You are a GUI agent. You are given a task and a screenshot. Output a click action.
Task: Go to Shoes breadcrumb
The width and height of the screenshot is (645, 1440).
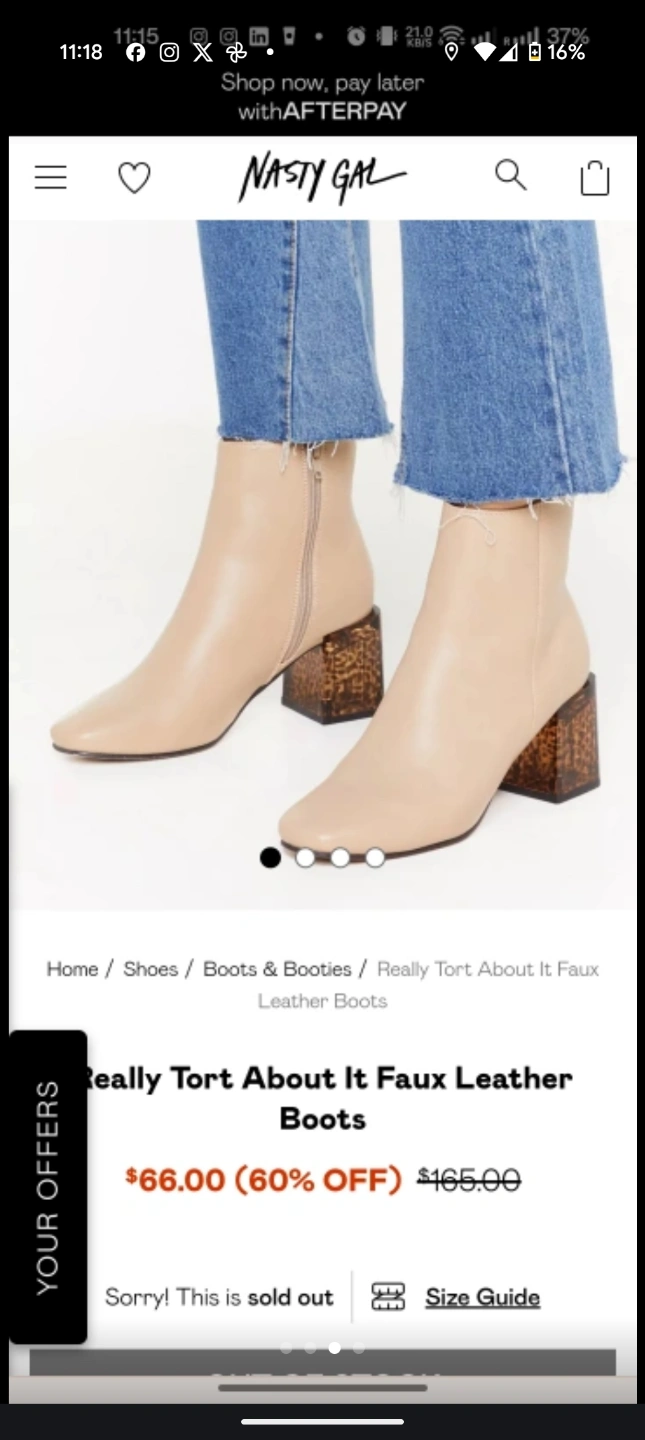tap(150, 969)
